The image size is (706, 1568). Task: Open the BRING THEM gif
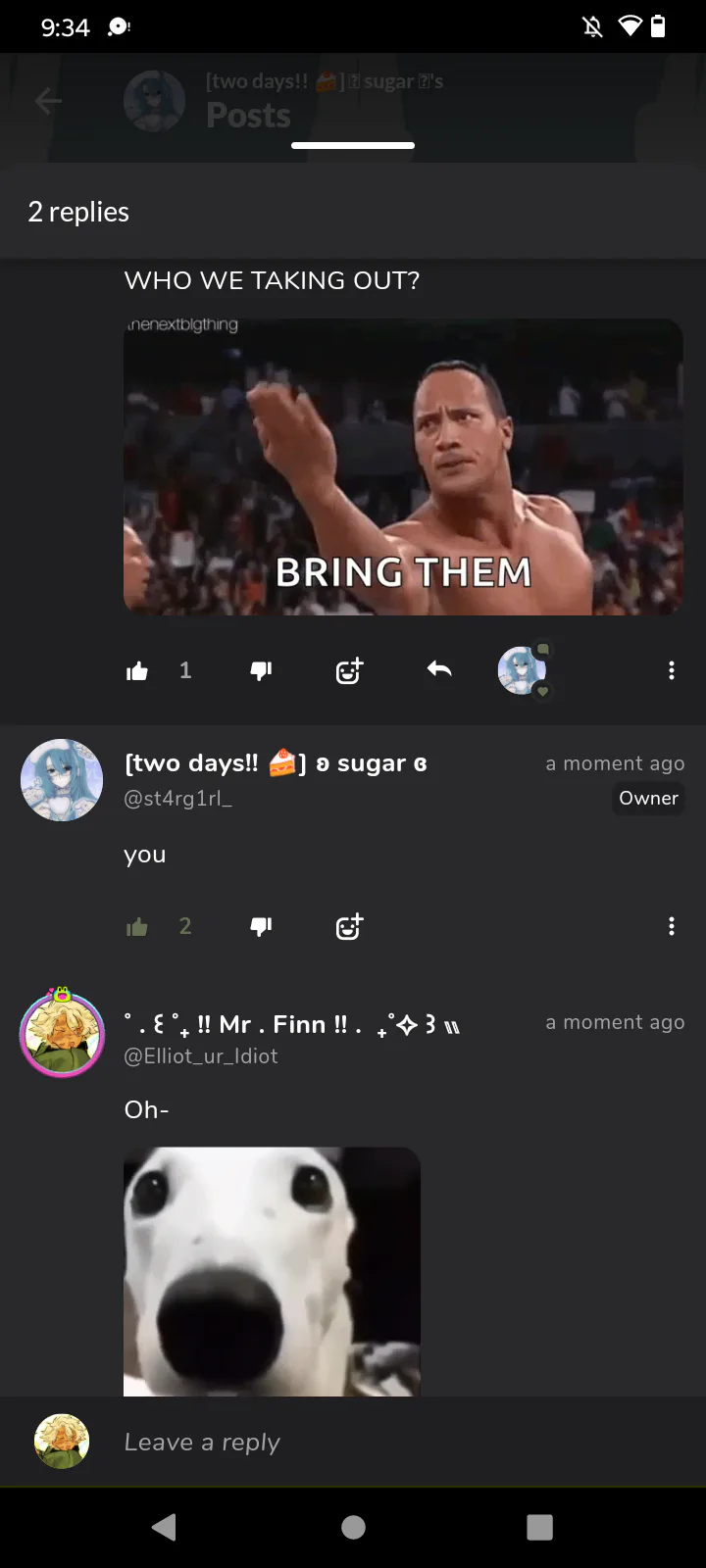[403, 467]
